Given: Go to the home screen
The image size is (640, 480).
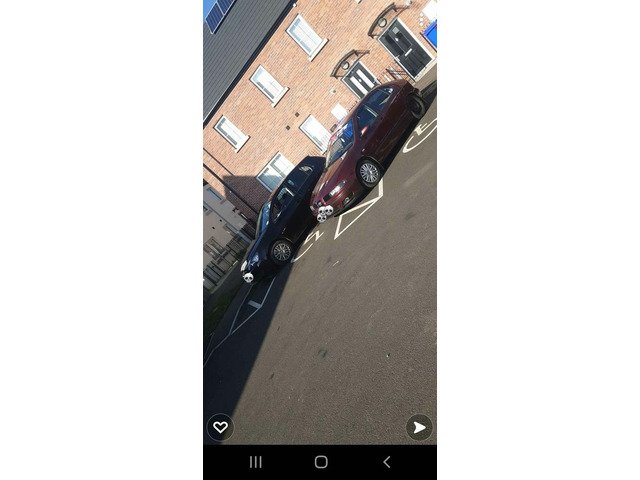Looking at the screenshot, I should point(321,462).
